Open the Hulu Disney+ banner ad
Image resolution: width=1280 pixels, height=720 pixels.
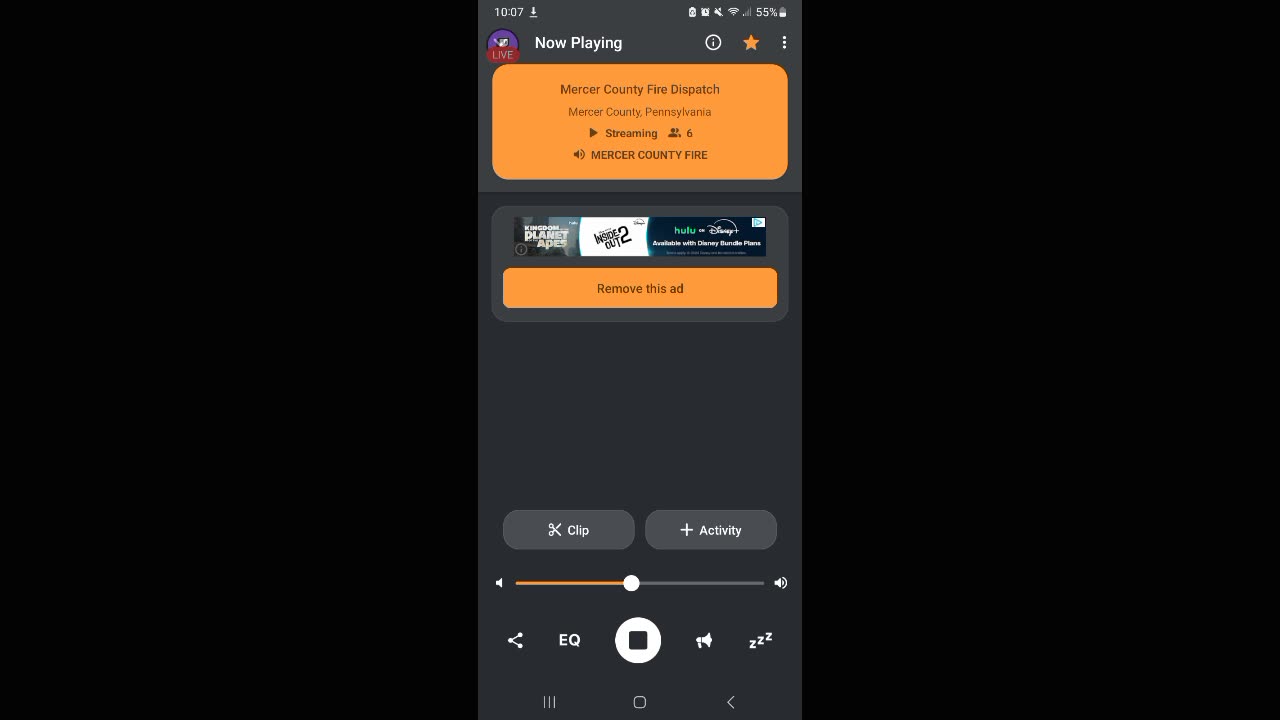[x=640, y=237]
